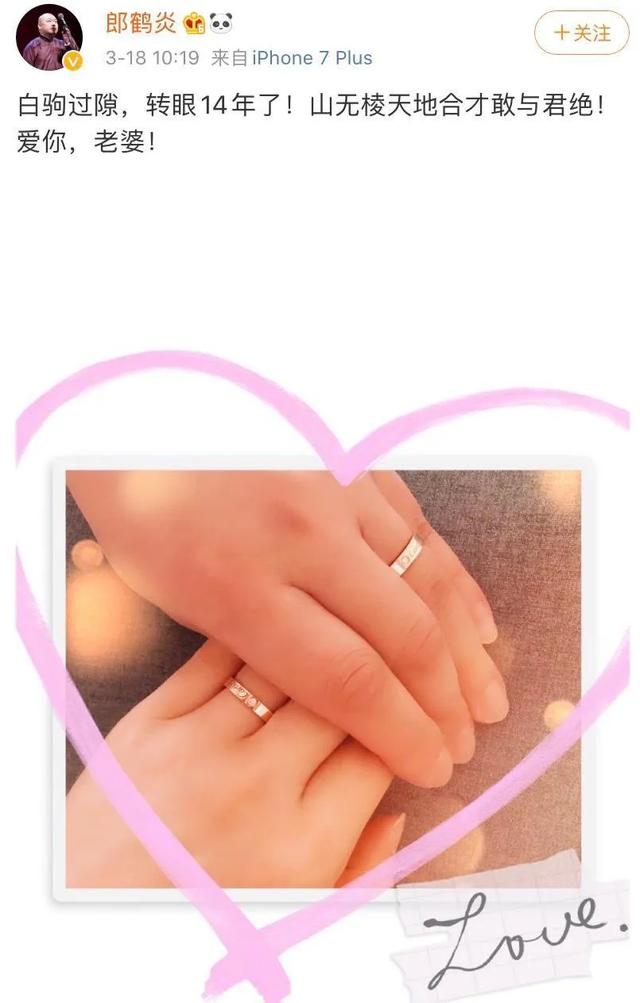Open 郎鹤炎's profile avatar
The image size is (640, 1003).
coord(48,37)
